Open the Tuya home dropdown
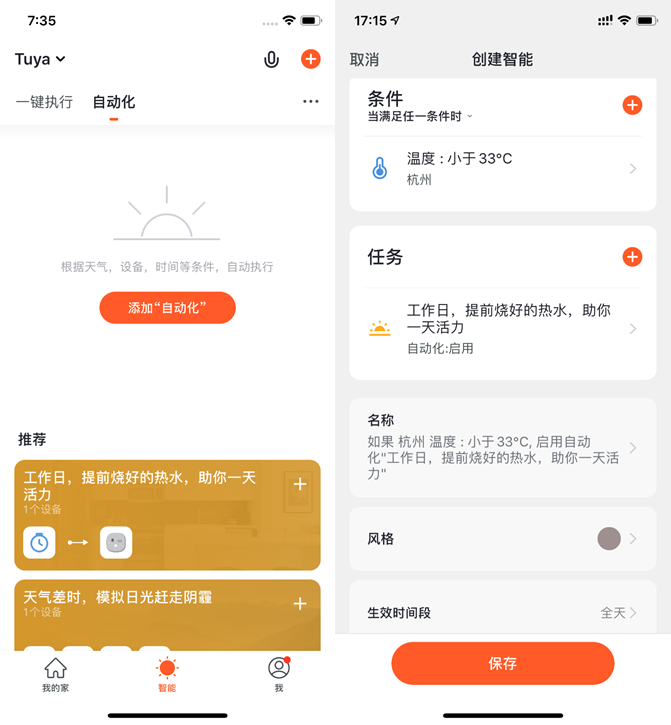The height and width of the screenshot is (725, 671). pos(41,60)
